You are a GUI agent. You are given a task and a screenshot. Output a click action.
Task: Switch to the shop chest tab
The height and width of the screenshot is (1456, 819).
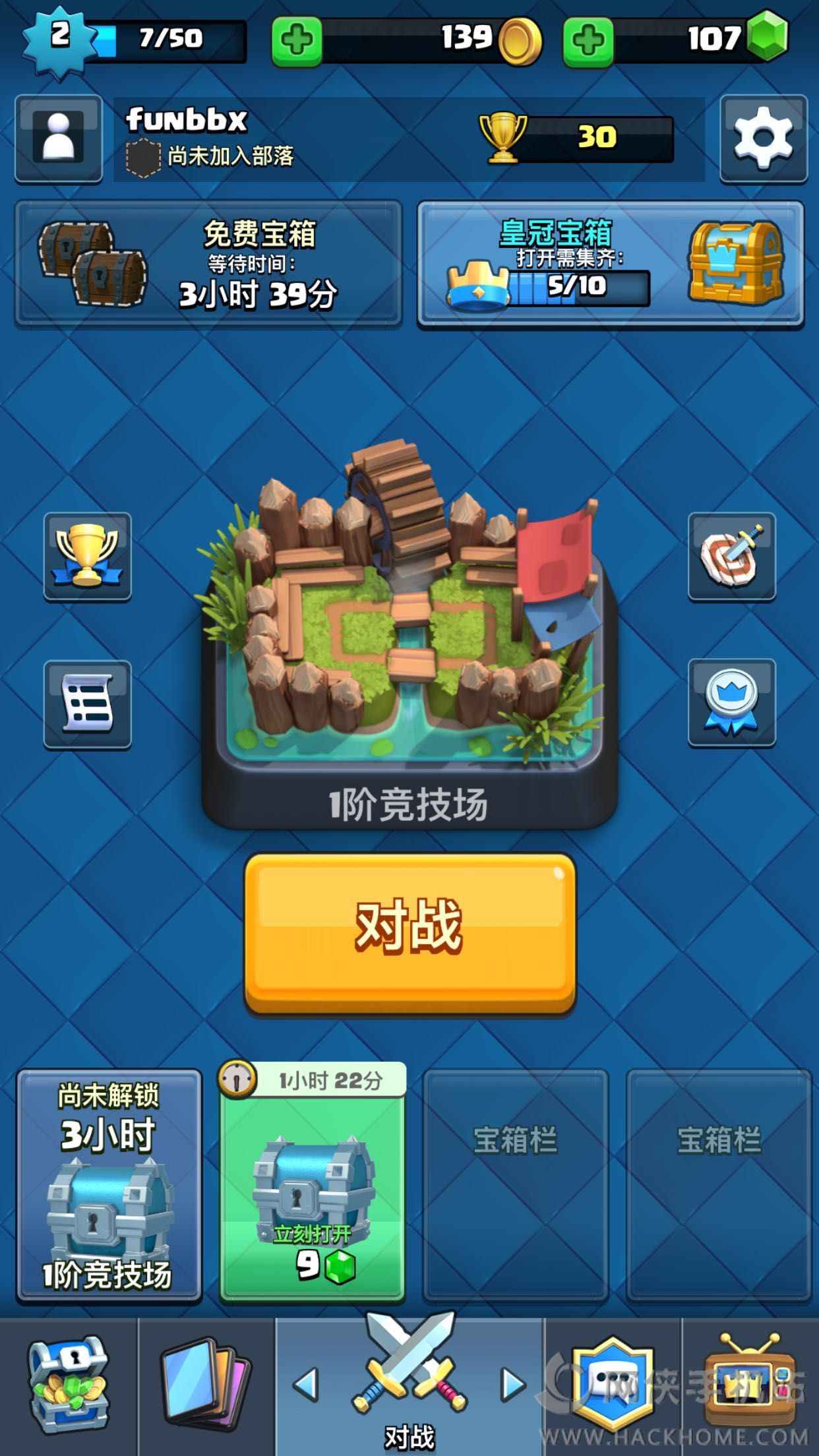click(x=68, y=1385)
